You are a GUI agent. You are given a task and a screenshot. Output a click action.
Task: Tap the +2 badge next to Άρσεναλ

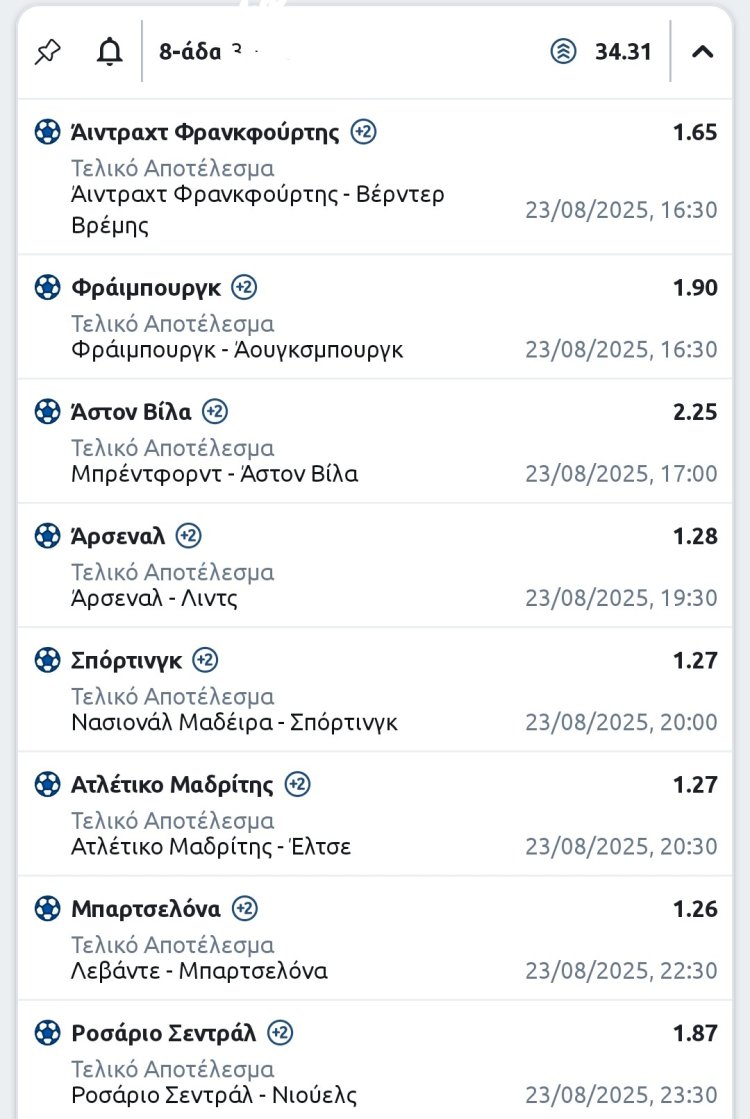[x=188, y=536]
